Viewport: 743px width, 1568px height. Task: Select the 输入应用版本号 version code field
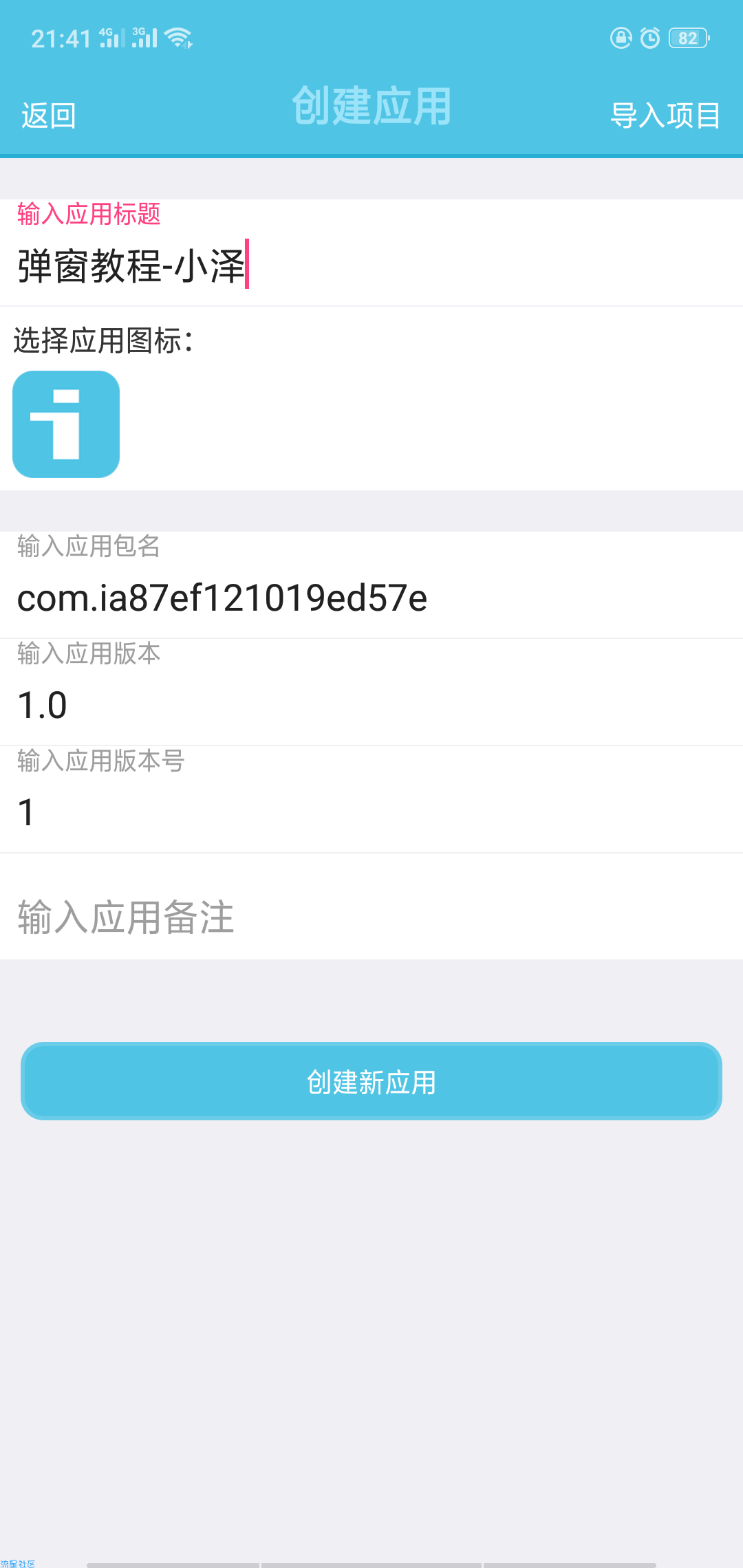tap(371, 812)
